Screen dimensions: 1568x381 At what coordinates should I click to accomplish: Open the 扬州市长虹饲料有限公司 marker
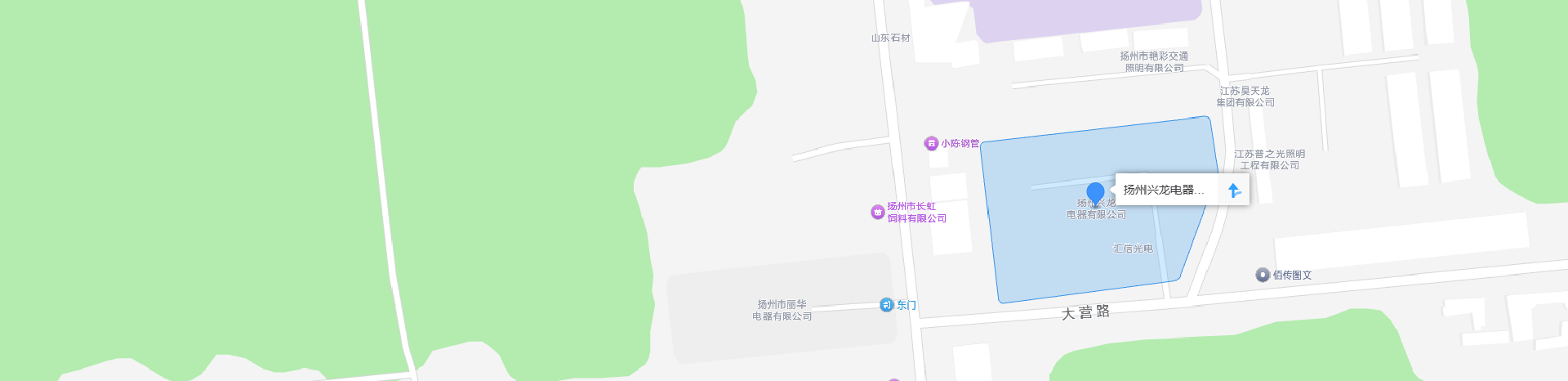coord(878,213)
